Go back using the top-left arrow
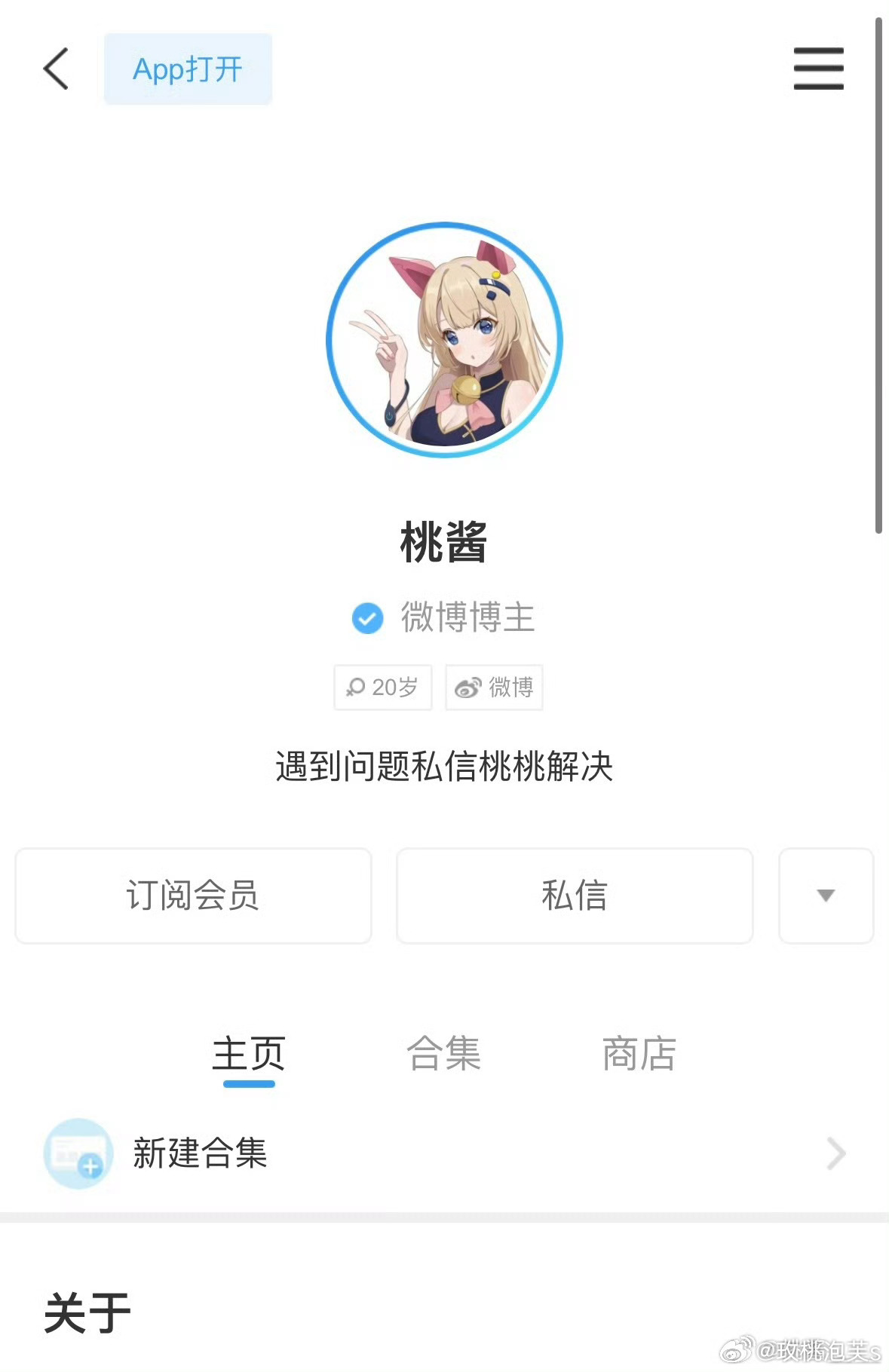The height and width of the screenshot is (1372, 889). pyautogui.click(x=56, y=69)
